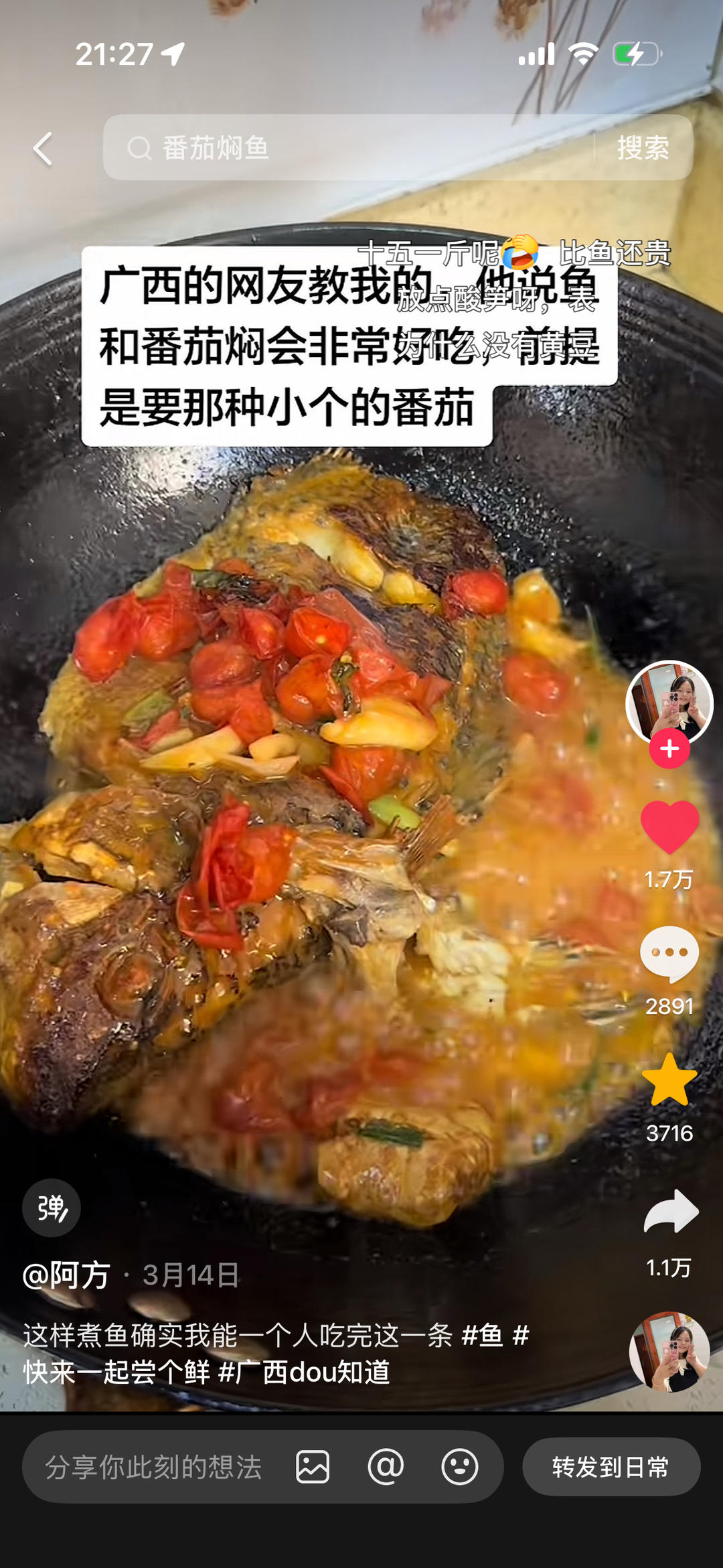Tap the 转发到日常 button

point(611,1467)
